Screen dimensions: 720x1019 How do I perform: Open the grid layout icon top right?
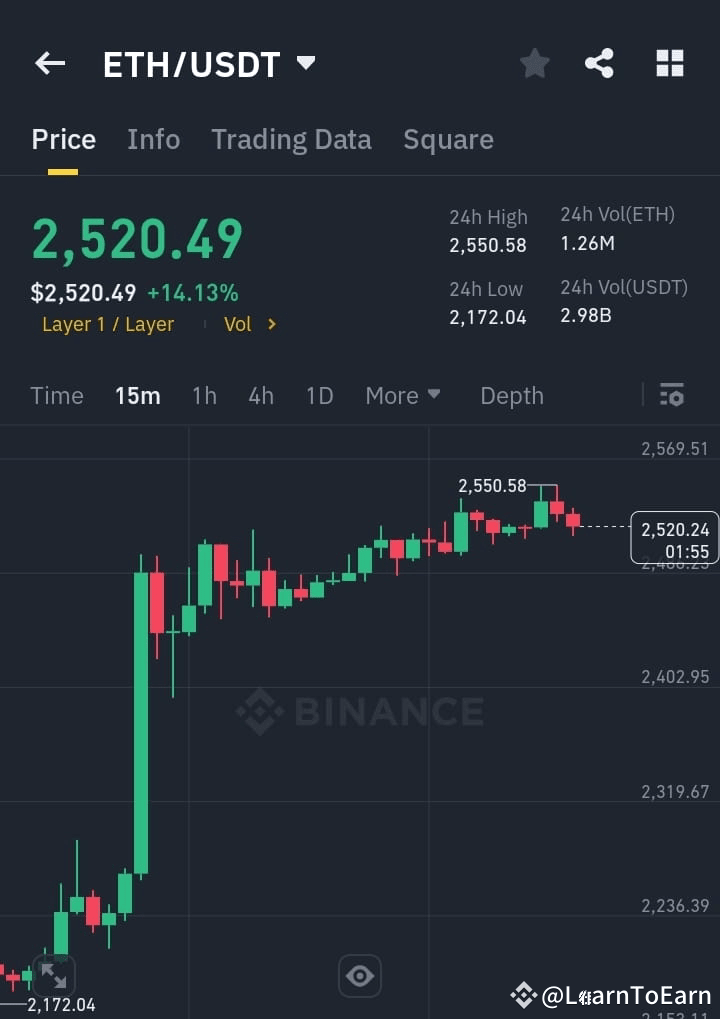pyautogui.click(x=668, y=63)
